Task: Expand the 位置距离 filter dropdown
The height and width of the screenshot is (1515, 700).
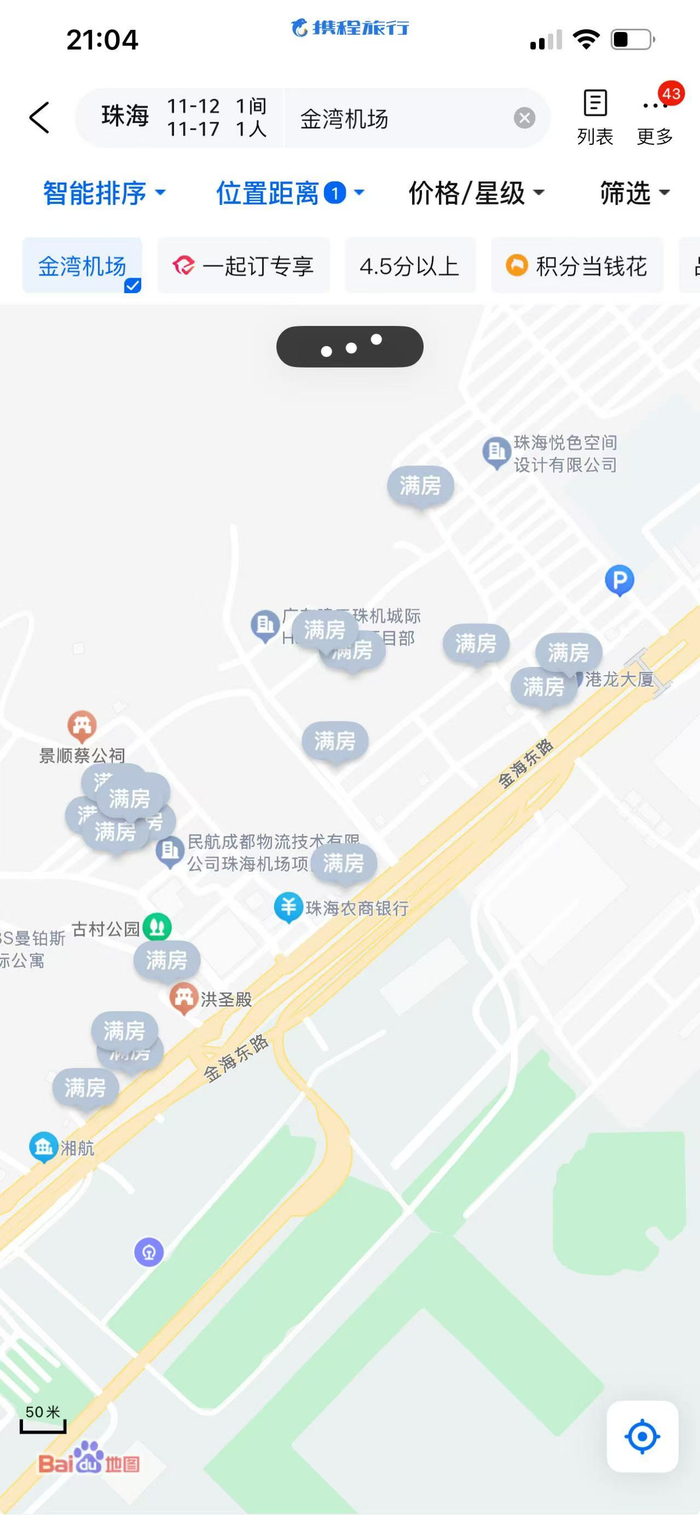Action: 290,193
